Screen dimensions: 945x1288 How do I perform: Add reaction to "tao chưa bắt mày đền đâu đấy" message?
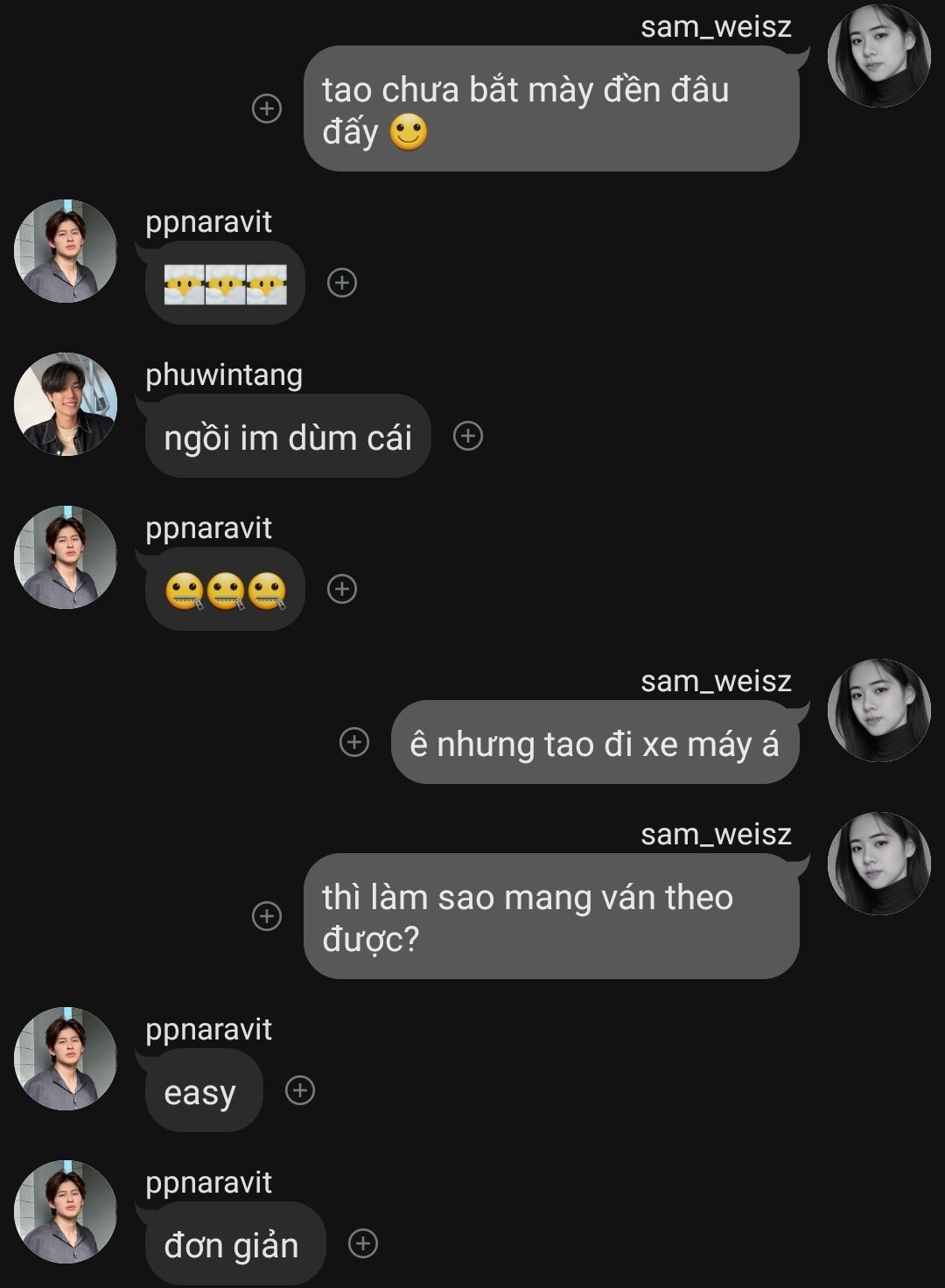point(267,108)
